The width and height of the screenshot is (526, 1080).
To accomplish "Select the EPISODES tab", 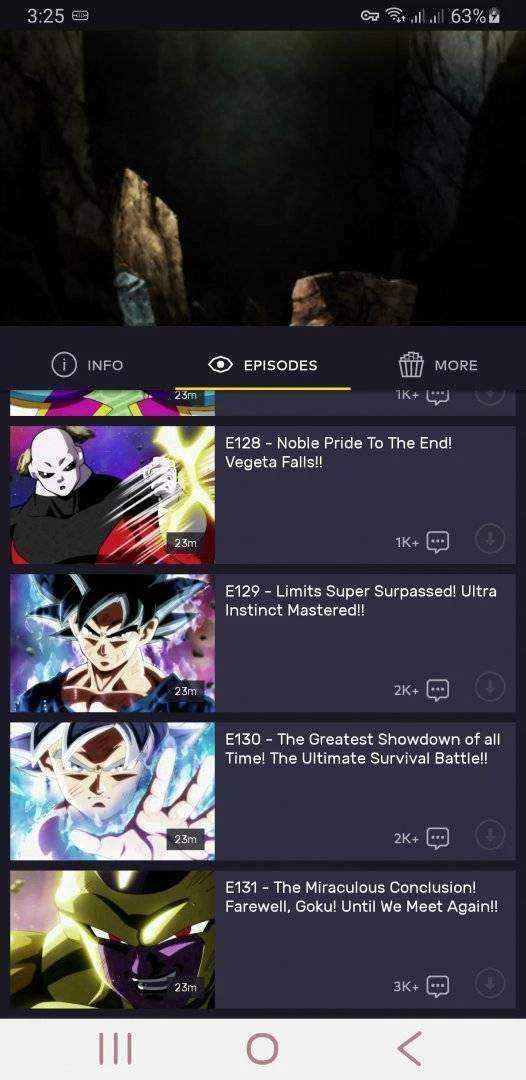I will point(263,365).
